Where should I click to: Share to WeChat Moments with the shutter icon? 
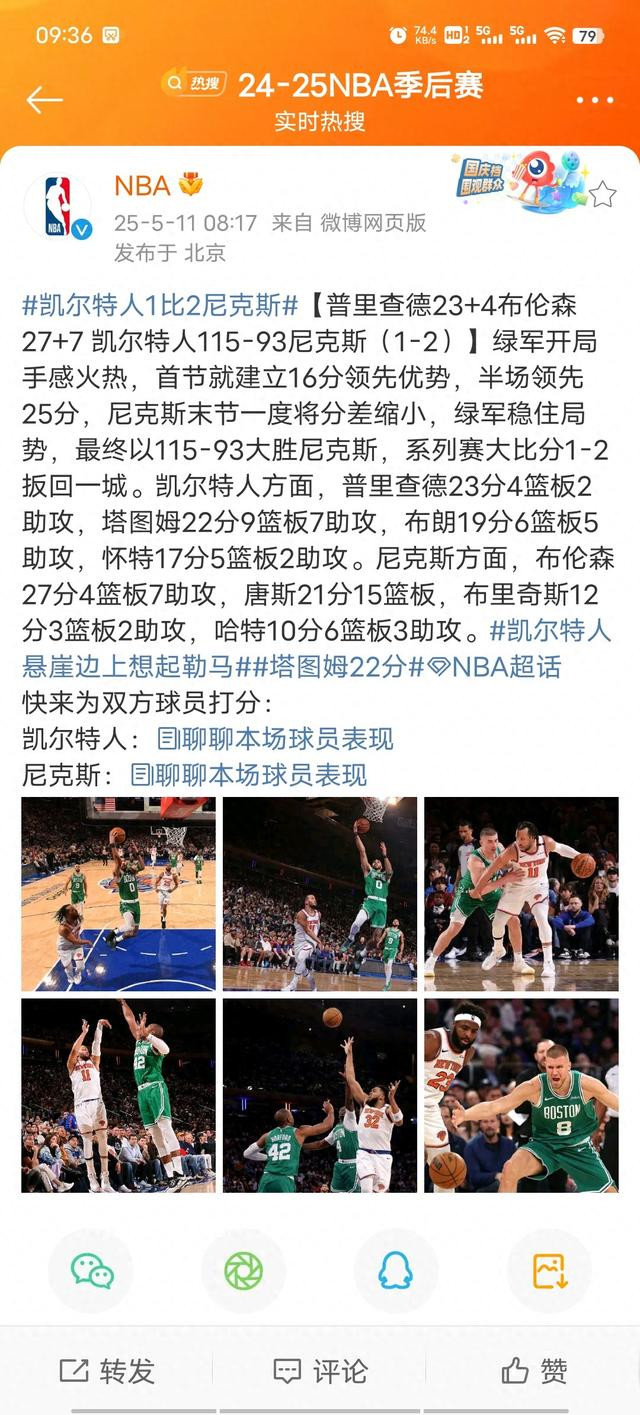244,1270
